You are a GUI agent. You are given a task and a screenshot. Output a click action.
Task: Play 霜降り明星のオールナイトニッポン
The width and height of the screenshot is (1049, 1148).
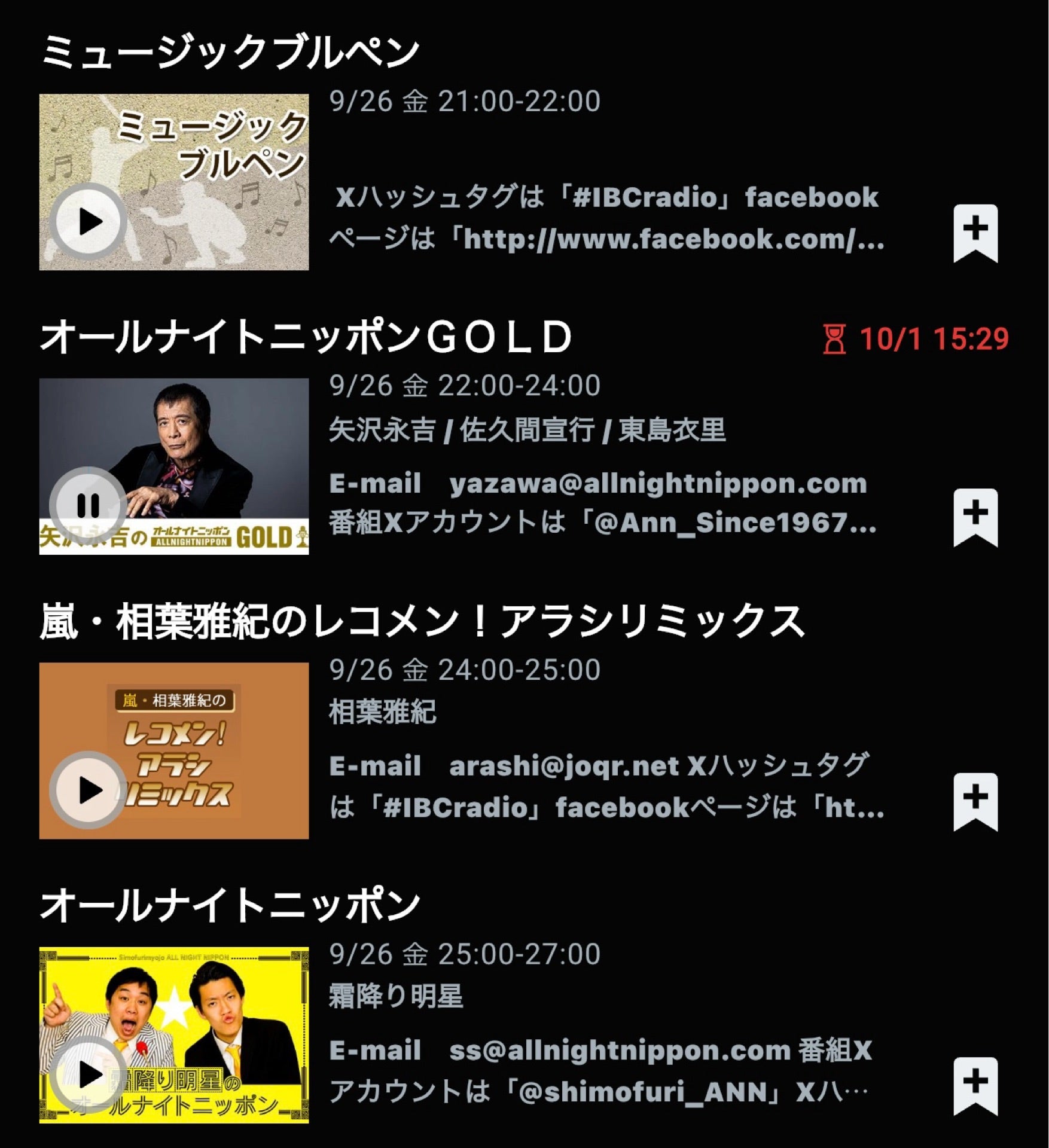(x=88, y=1074)
